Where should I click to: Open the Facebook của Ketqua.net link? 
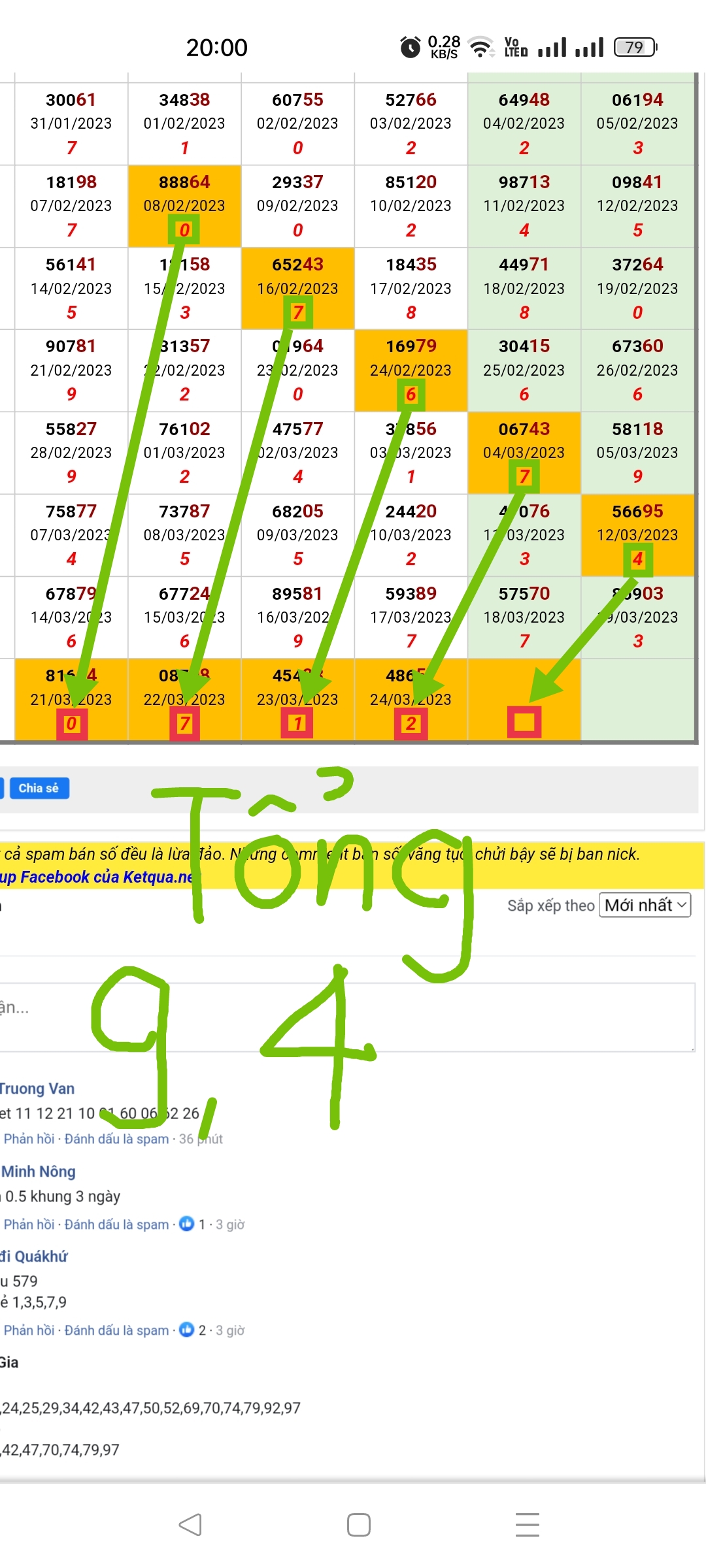pos(98,877)
